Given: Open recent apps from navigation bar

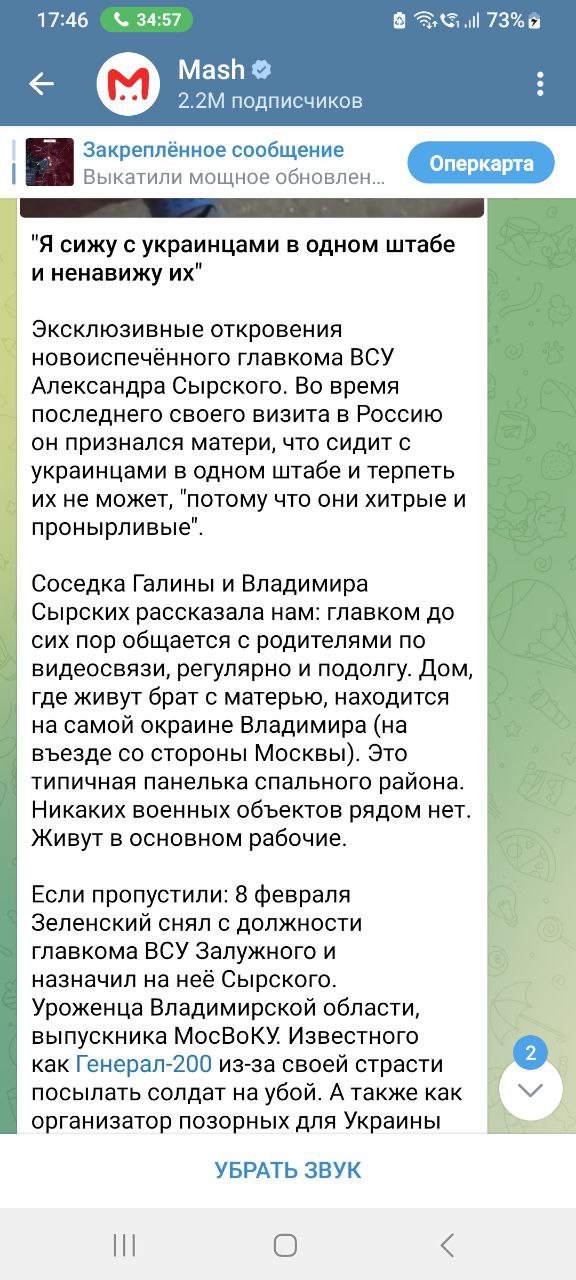Looking at the screenshot, I should pos(125,1244).
